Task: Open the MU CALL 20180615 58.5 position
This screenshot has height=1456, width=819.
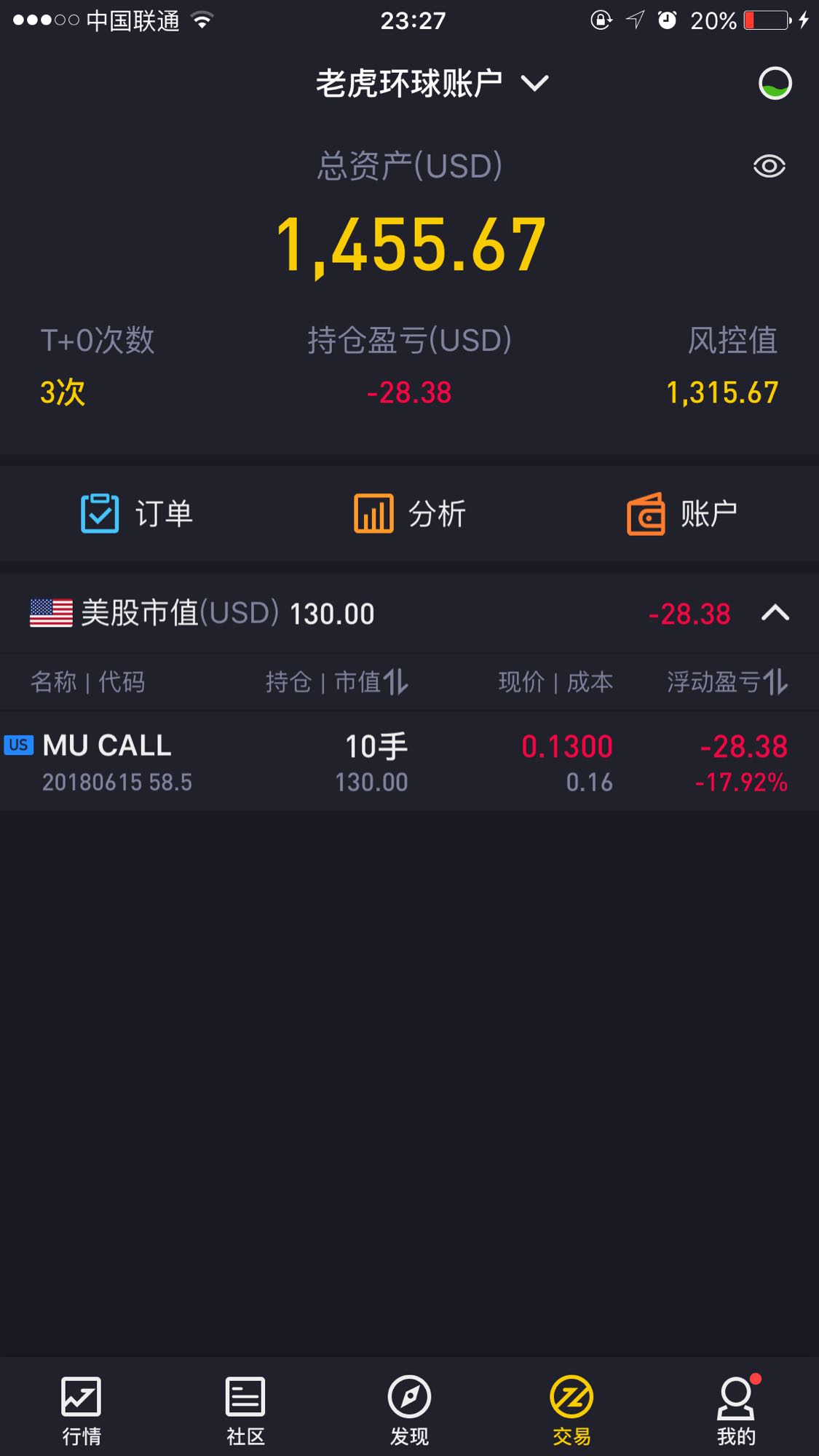Action: tap(409, 761)
